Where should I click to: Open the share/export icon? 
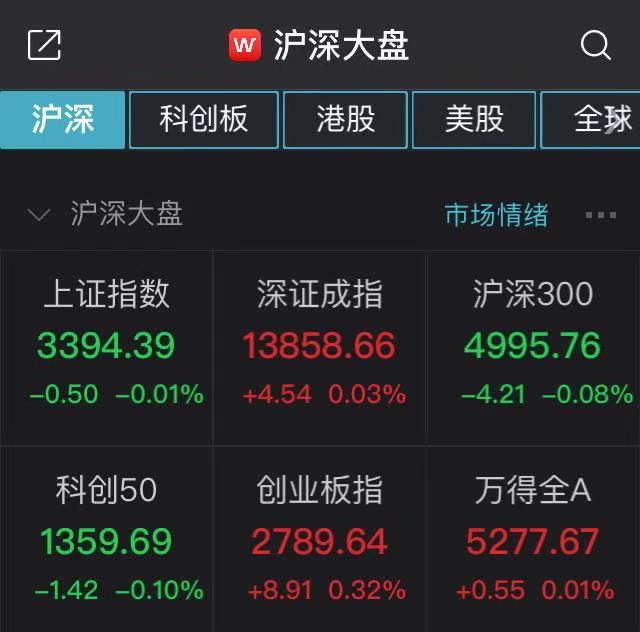(44, 45)
